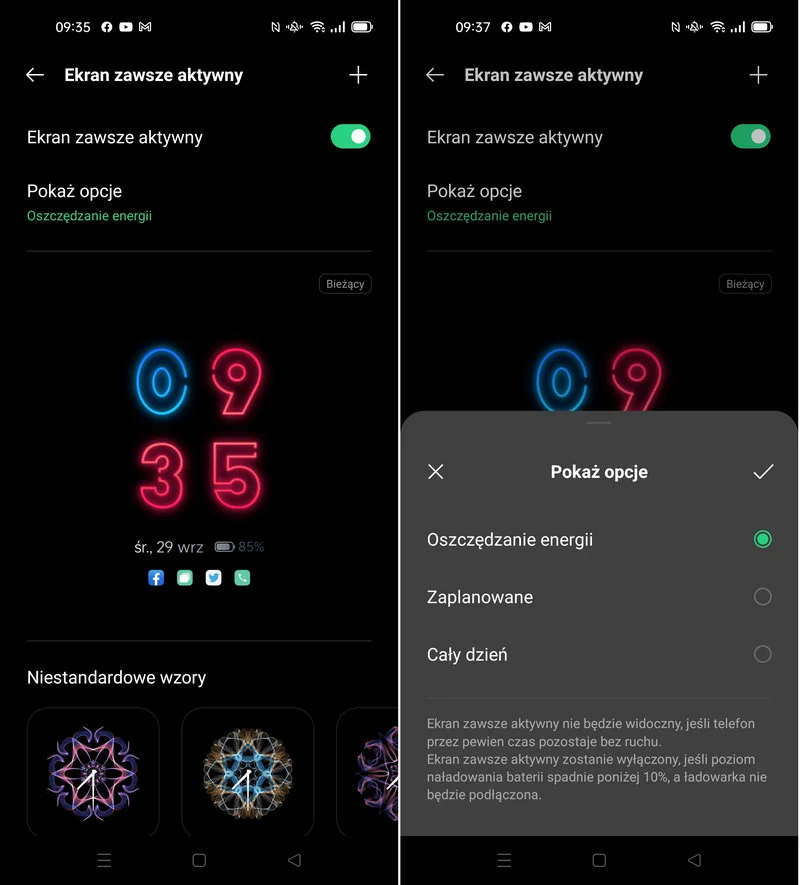Select the Oszczędzanie energii radio option

[x=762, y=540]
